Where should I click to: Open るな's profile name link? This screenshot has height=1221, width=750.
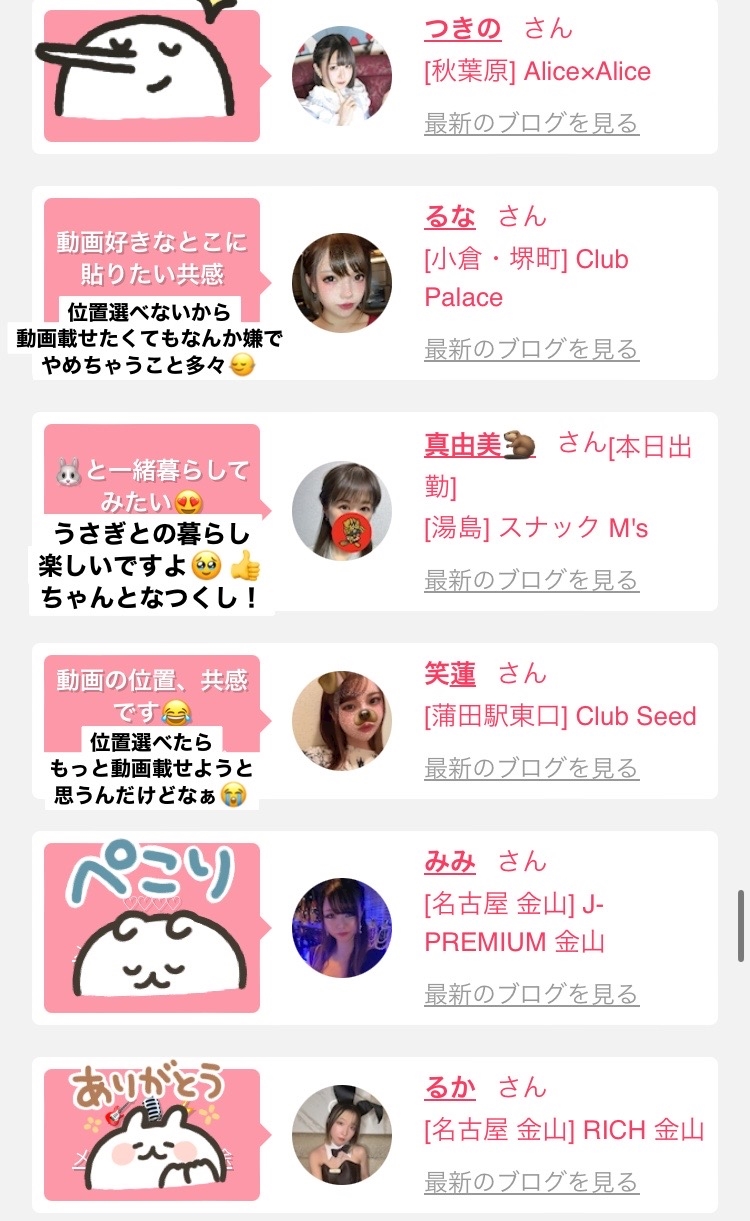450,216
